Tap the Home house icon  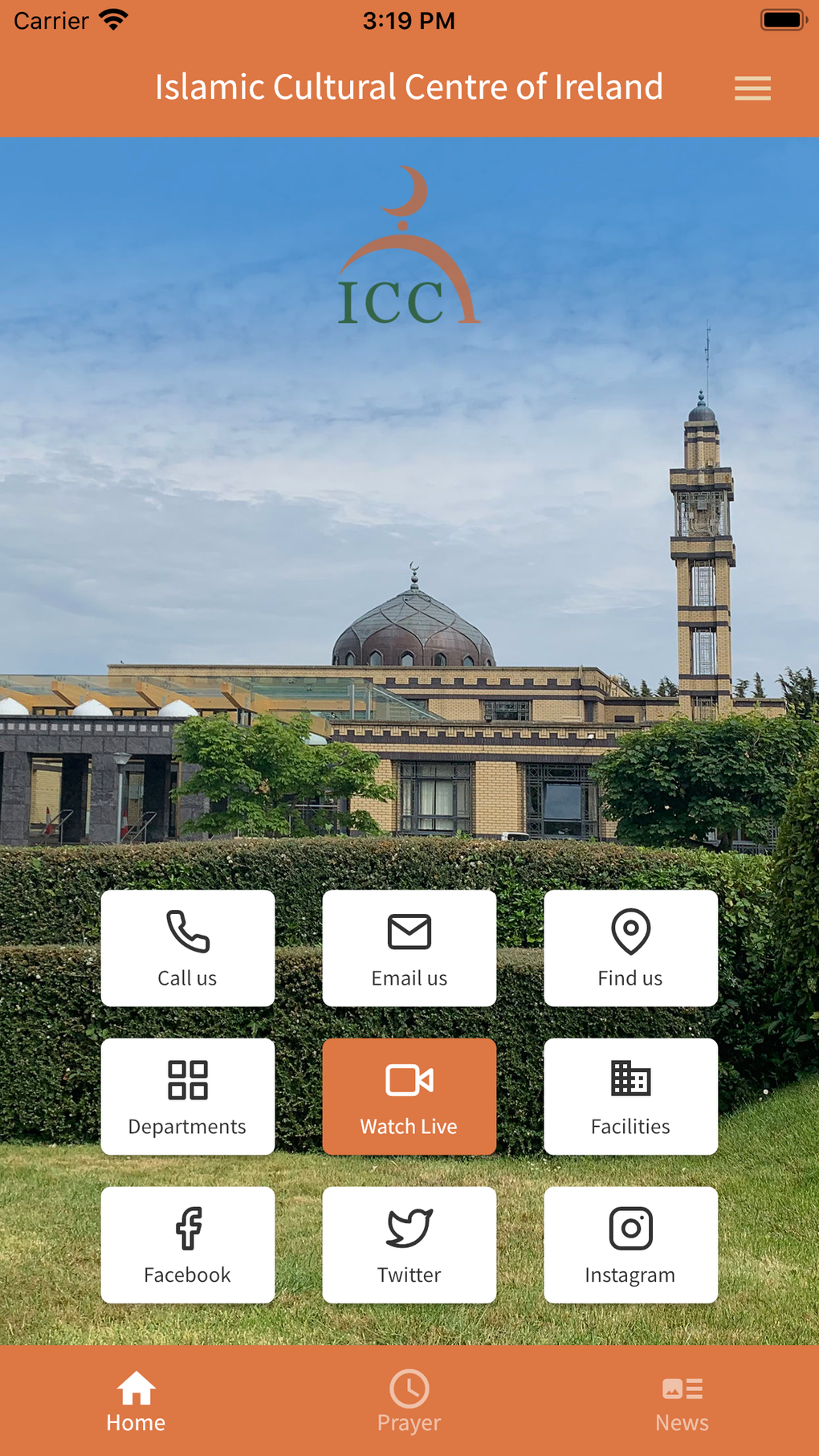[135, 1387]
